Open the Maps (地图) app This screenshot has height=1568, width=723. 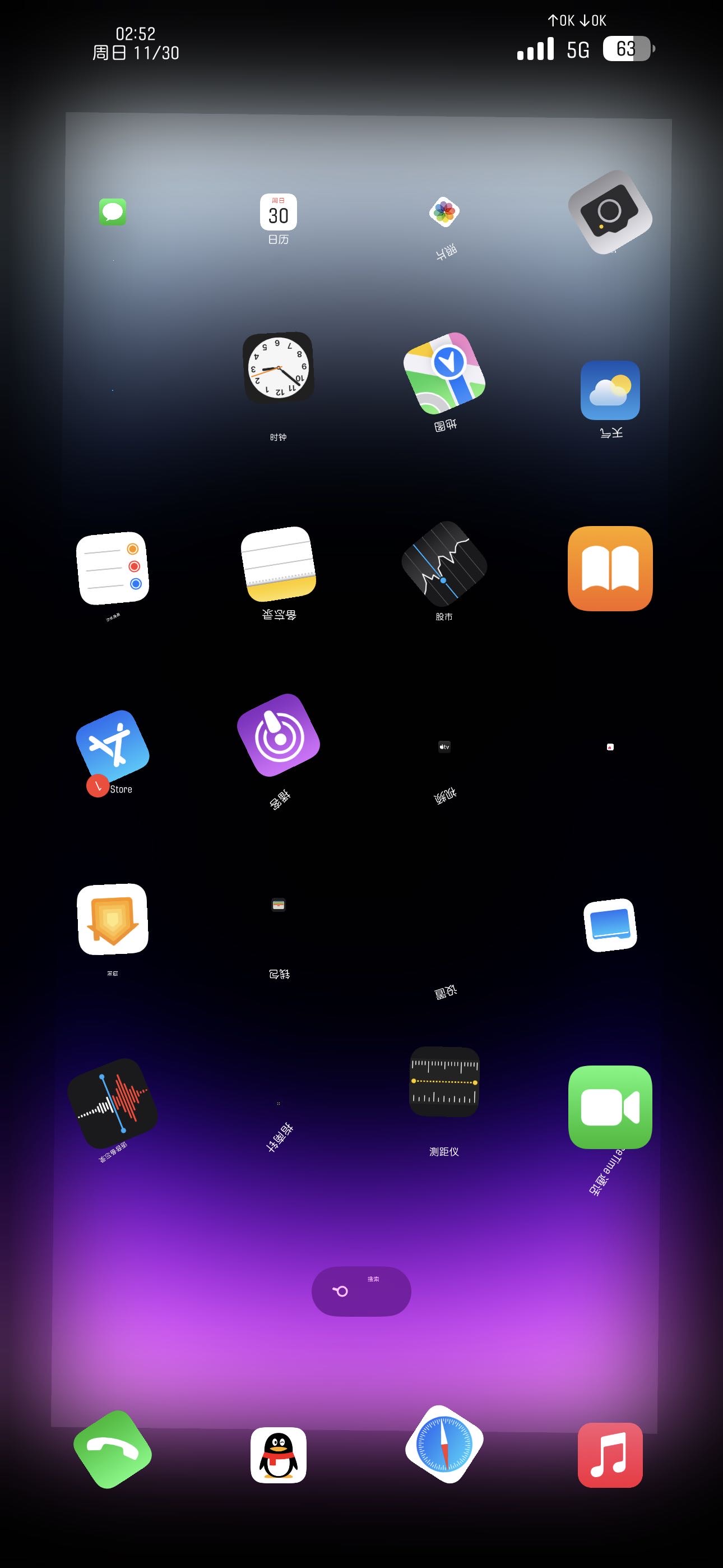coord(444,376)
